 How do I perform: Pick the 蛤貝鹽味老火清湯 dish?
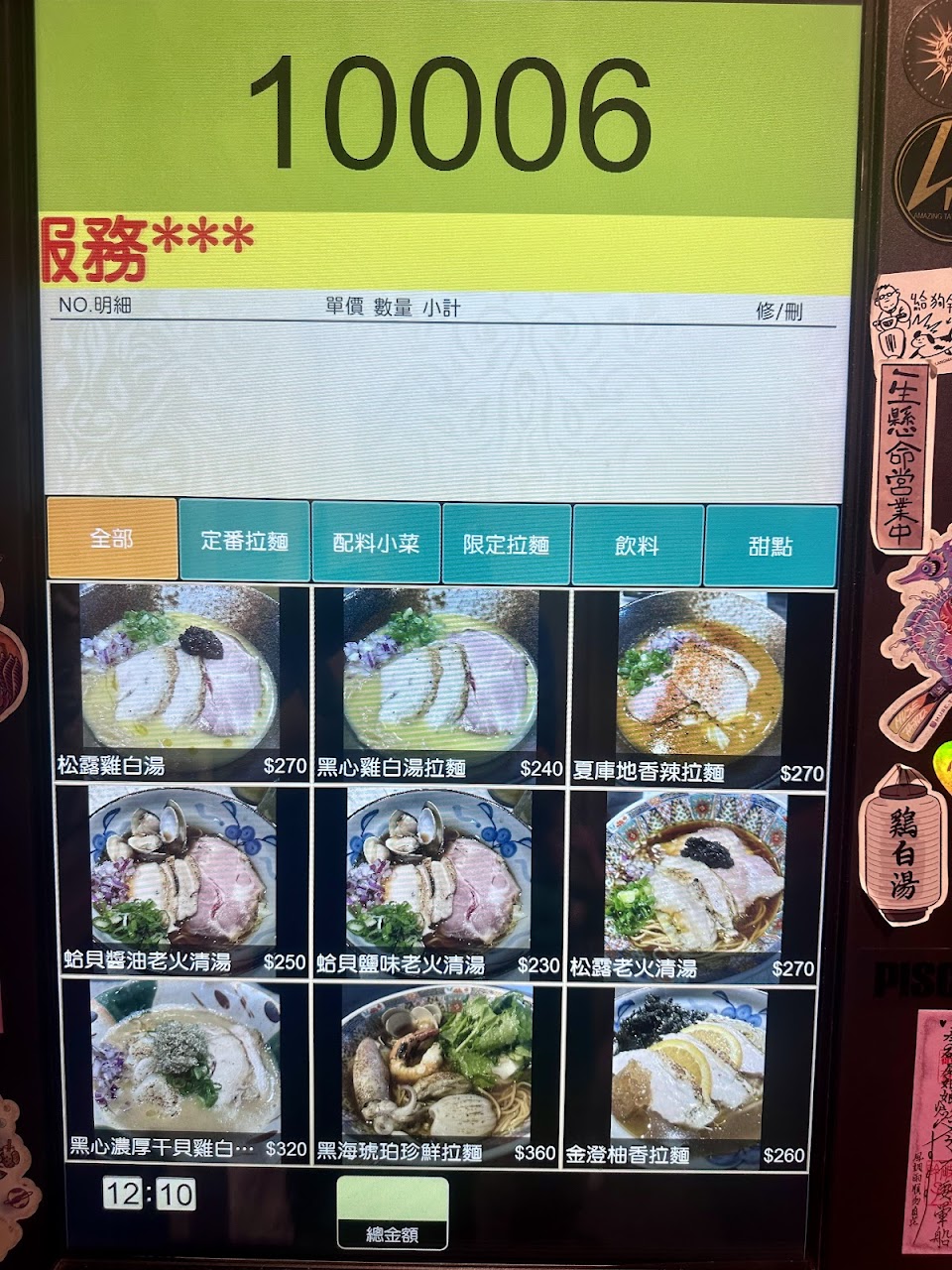(439, 879)
